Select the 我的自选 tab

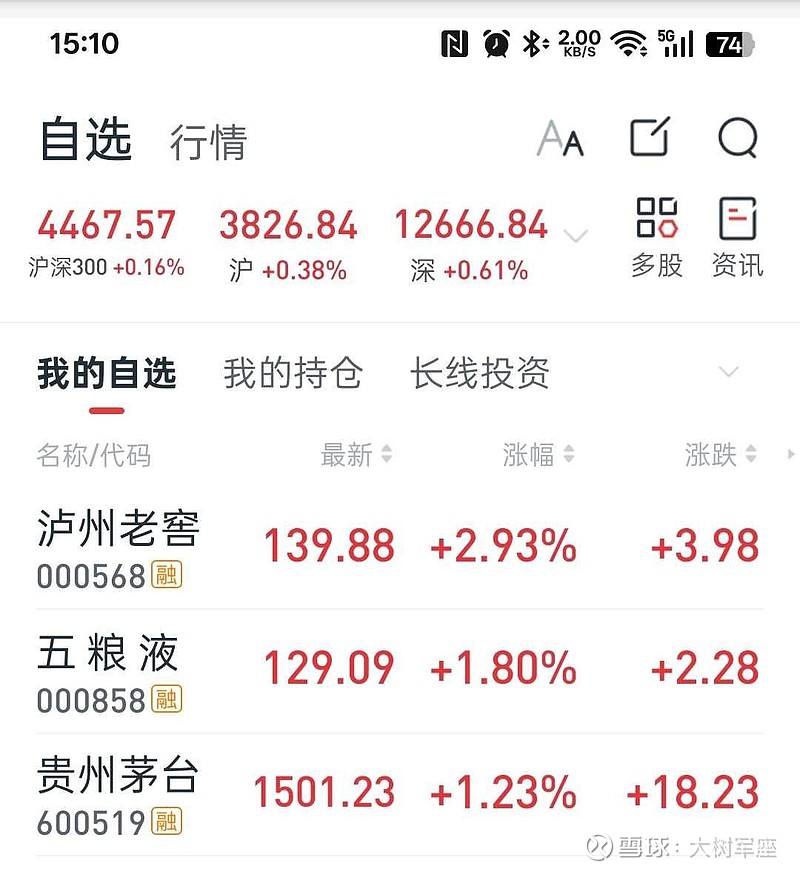tap(107, 374)
